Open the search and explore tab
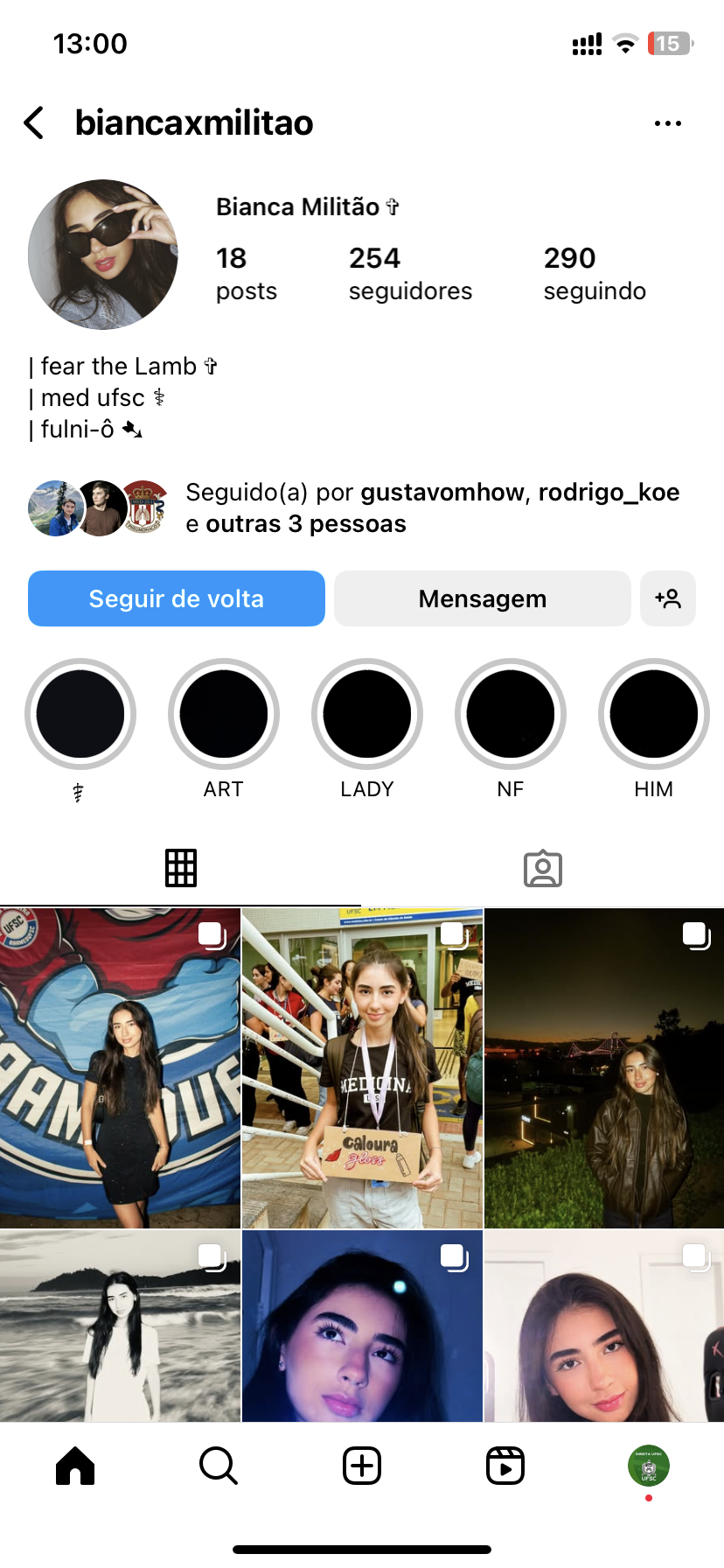This screenshot has width=724, height=1568. pos(219,1466)
